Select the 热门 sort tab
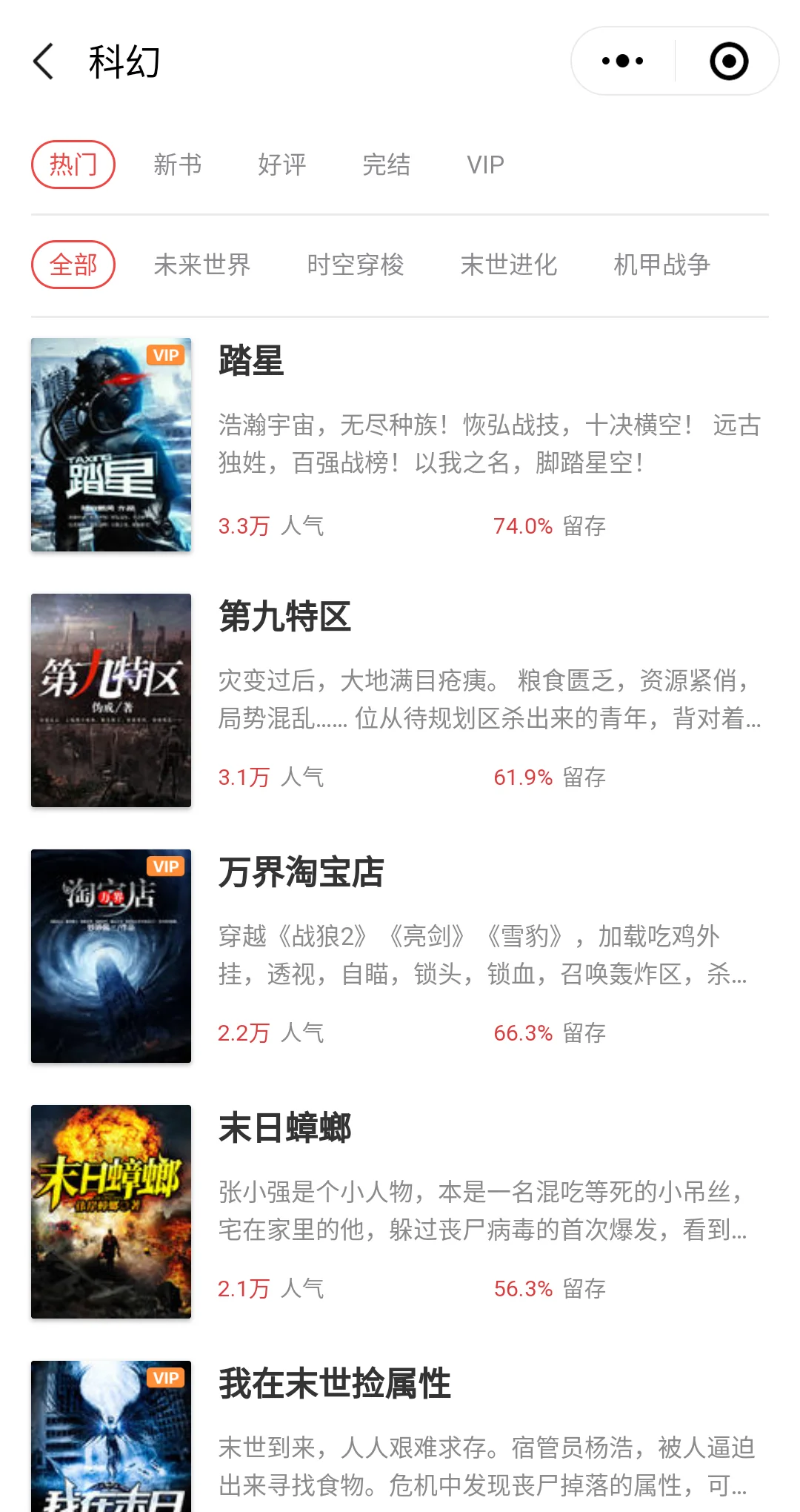This screenshot has height=1512, width=800. (73, 165)
